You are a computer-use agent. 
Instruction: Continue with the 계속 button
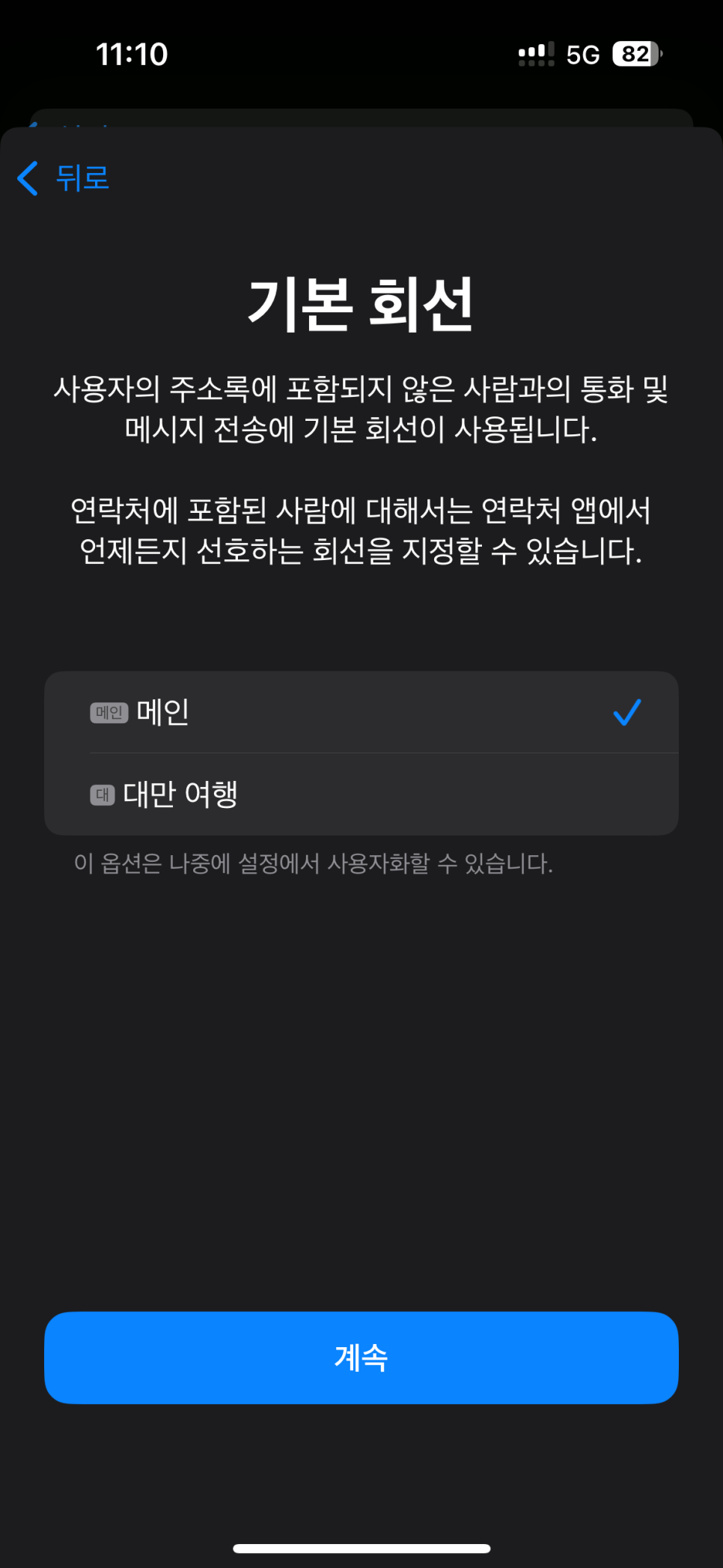pyautogui.click(x=361, y=1357)
